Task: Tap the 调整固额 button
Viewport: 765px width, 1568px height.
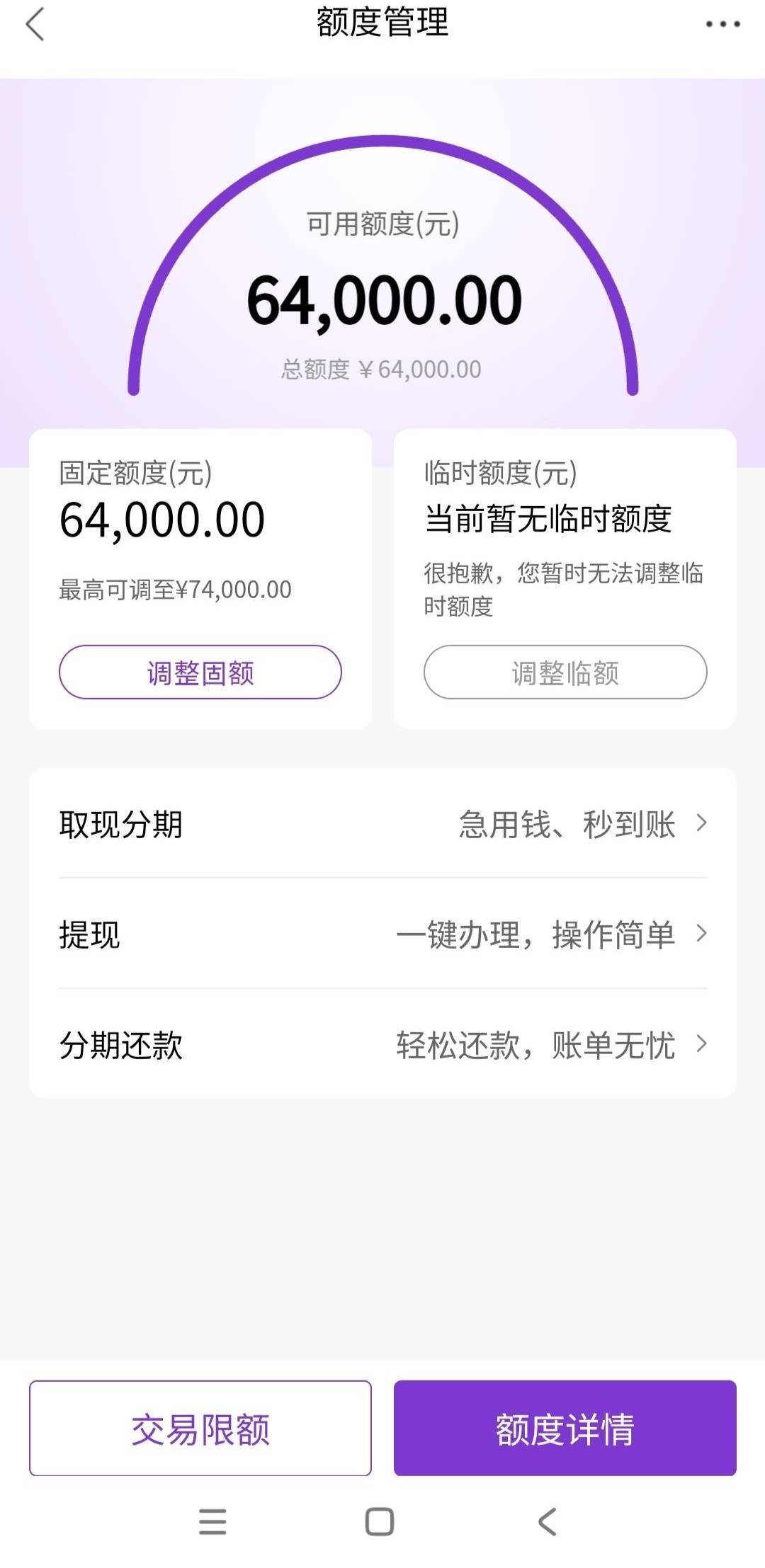Action: coord(200,673)
